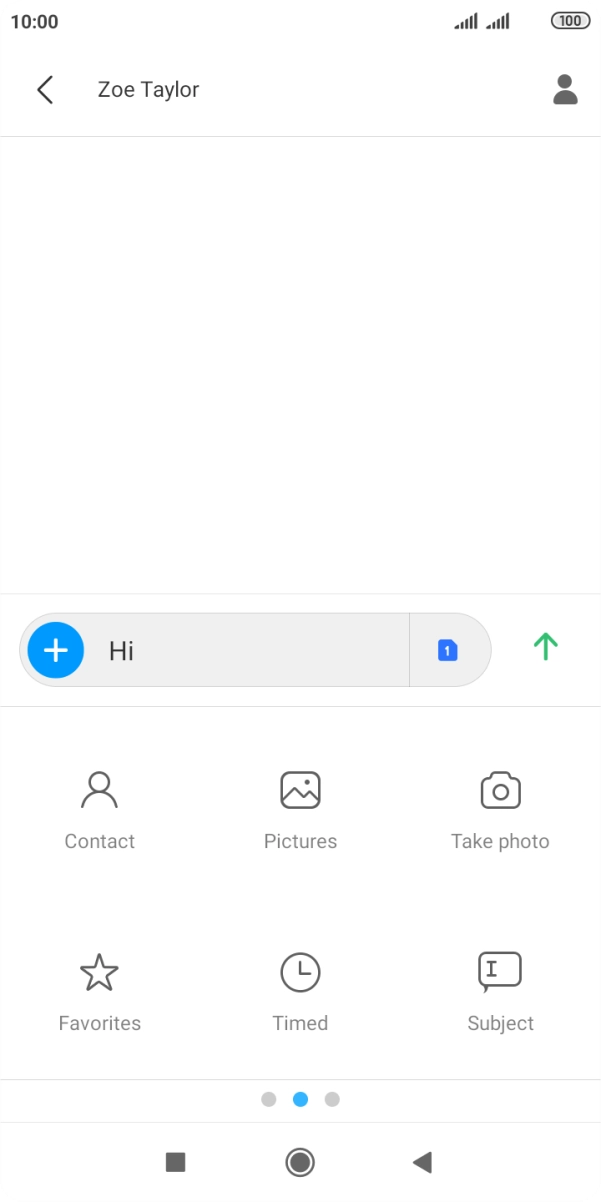
Task: Tap the blue plus attachment button
Action: [x=56, y=650]
